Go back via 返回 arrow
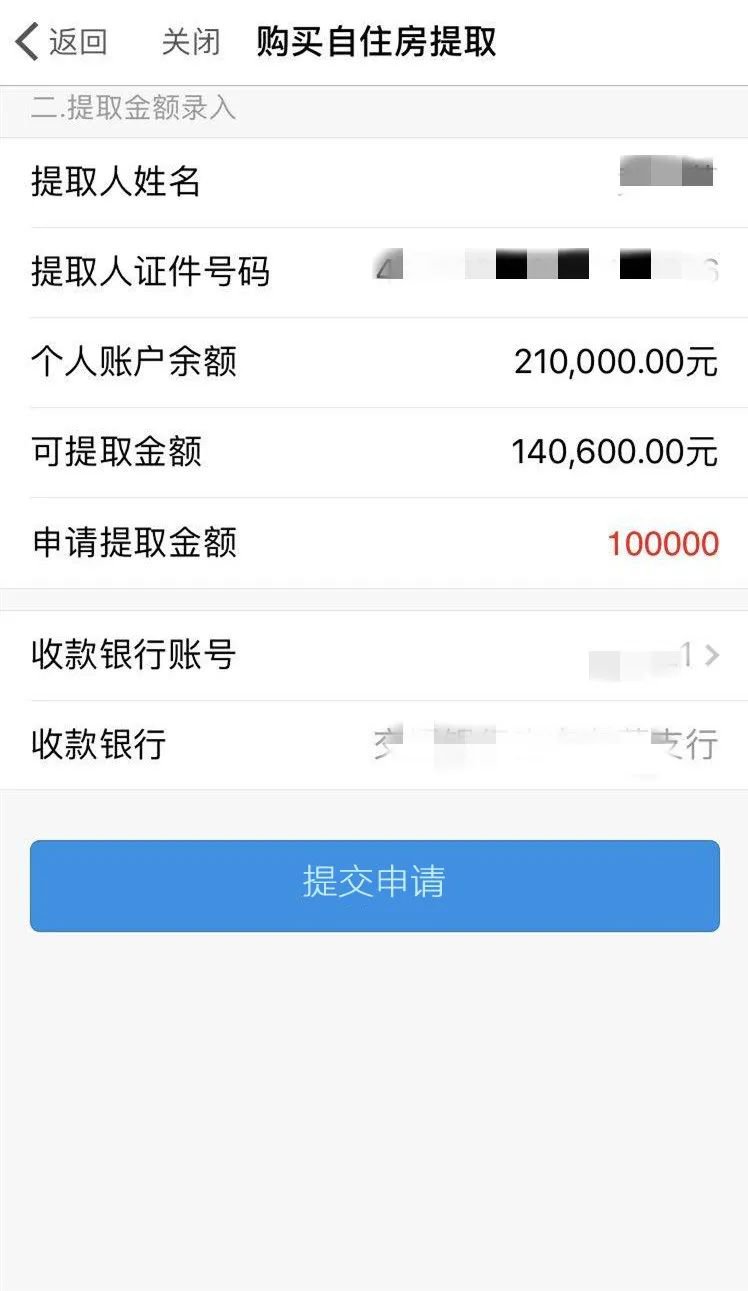748x1291 pixels. (x=60, y=42)
